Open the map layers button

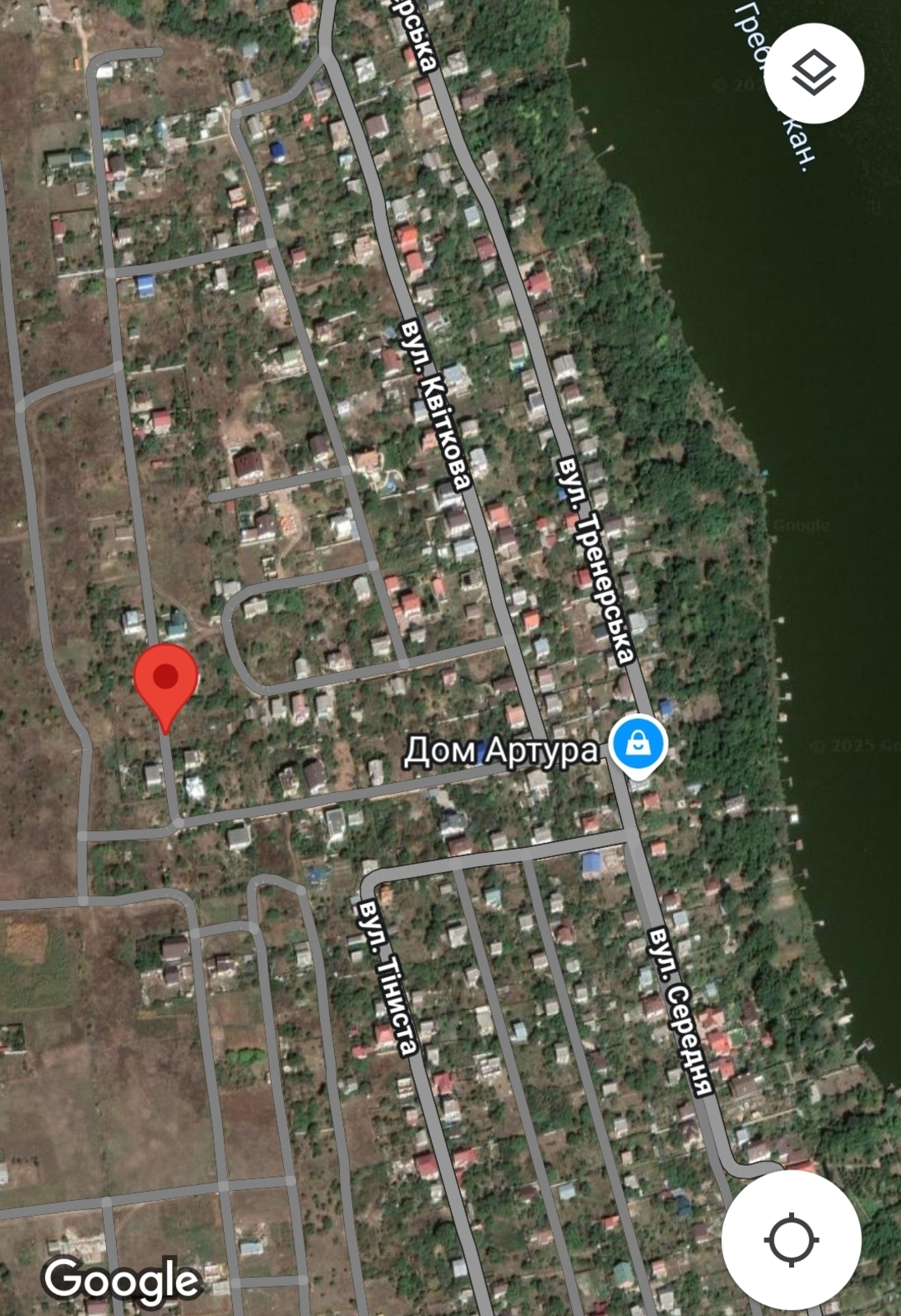point(814,73)
